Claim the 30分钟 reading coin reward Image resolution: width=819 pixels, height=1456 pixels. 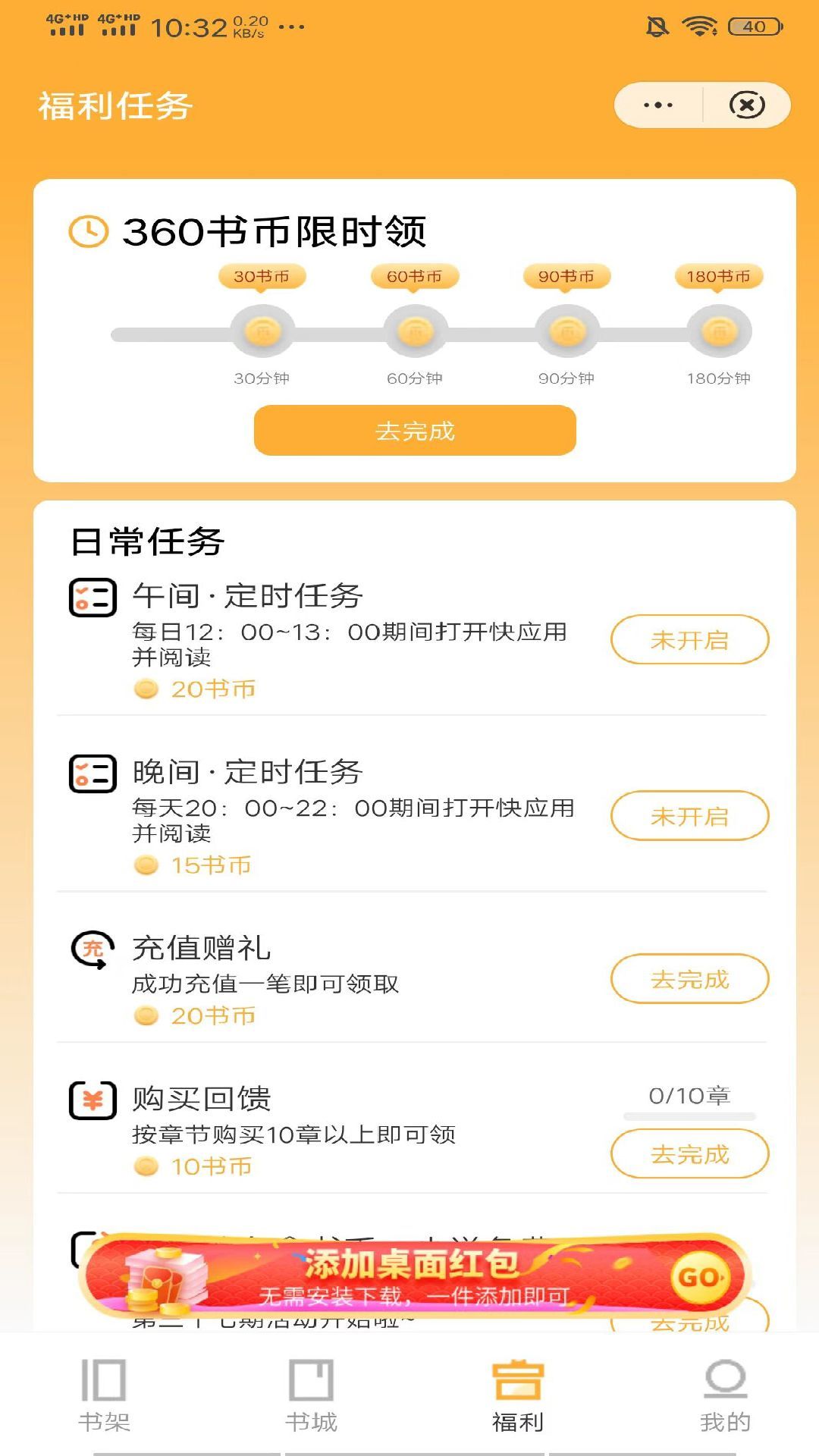point(263,331)
